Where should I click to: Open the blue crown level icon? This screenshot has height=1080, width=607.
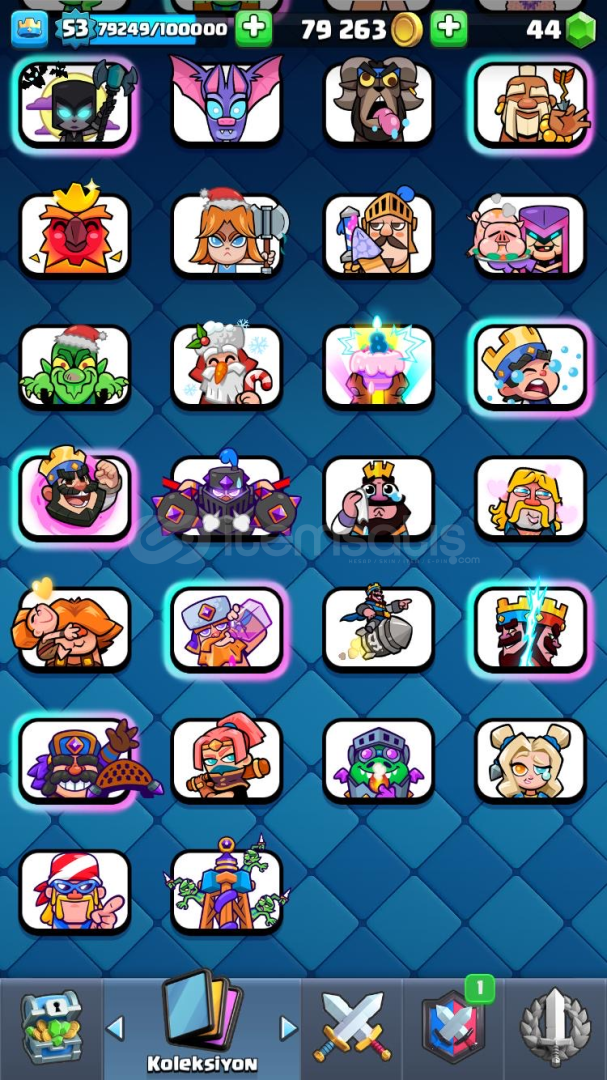(30, 29)
